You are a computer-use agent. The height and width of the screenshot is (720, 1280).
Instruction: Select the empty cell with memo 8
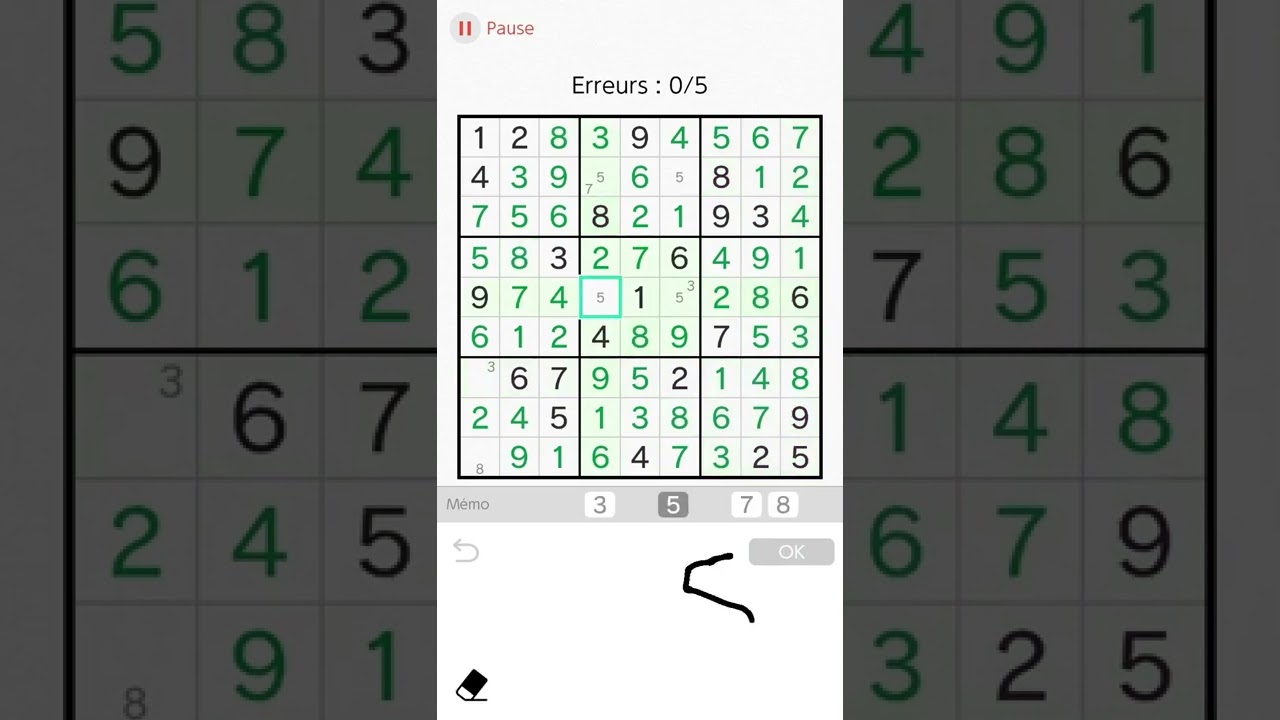[480, 457]
